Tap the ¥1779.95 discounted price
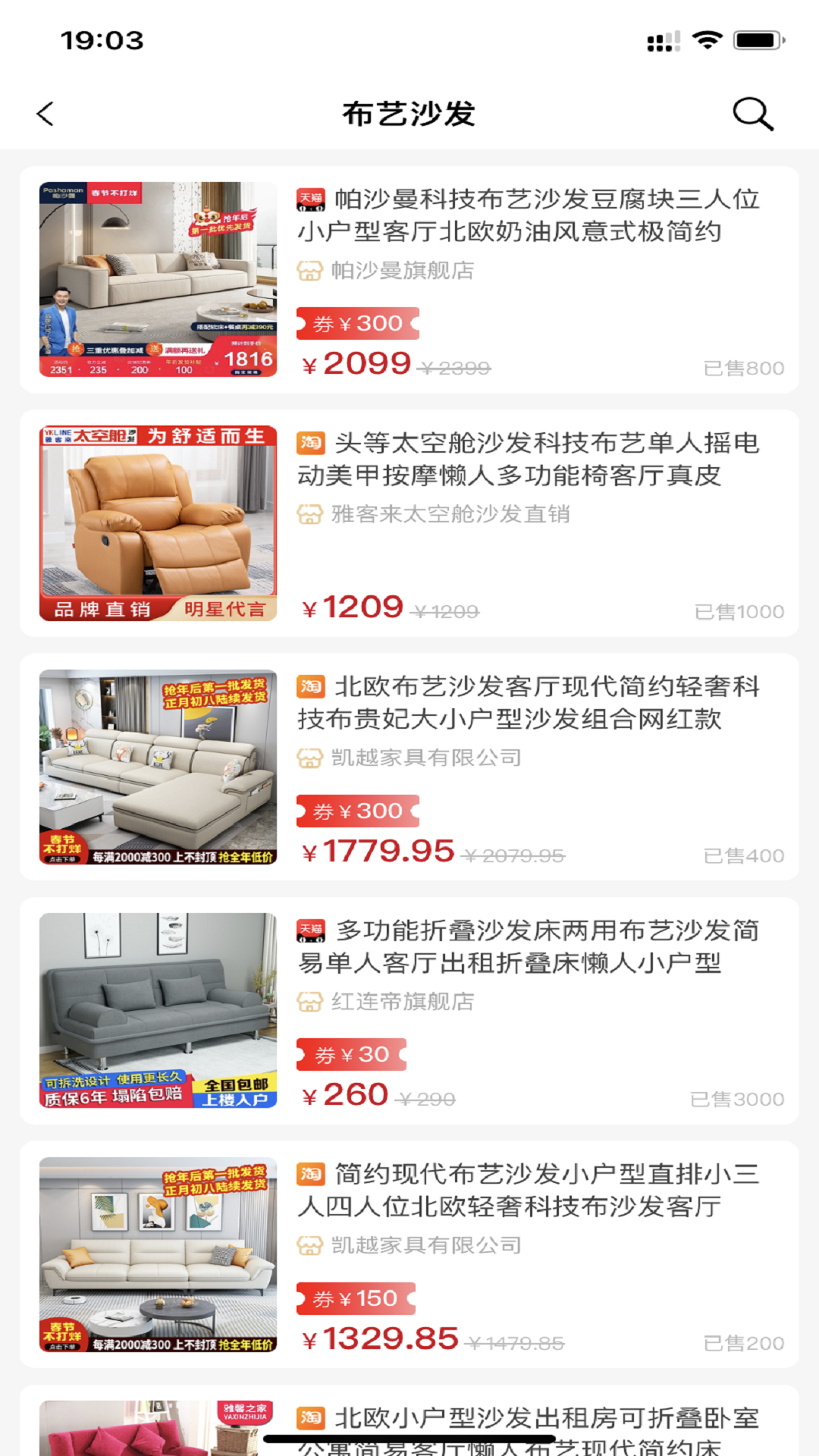819x1456 pixels. tap(378, 852)
